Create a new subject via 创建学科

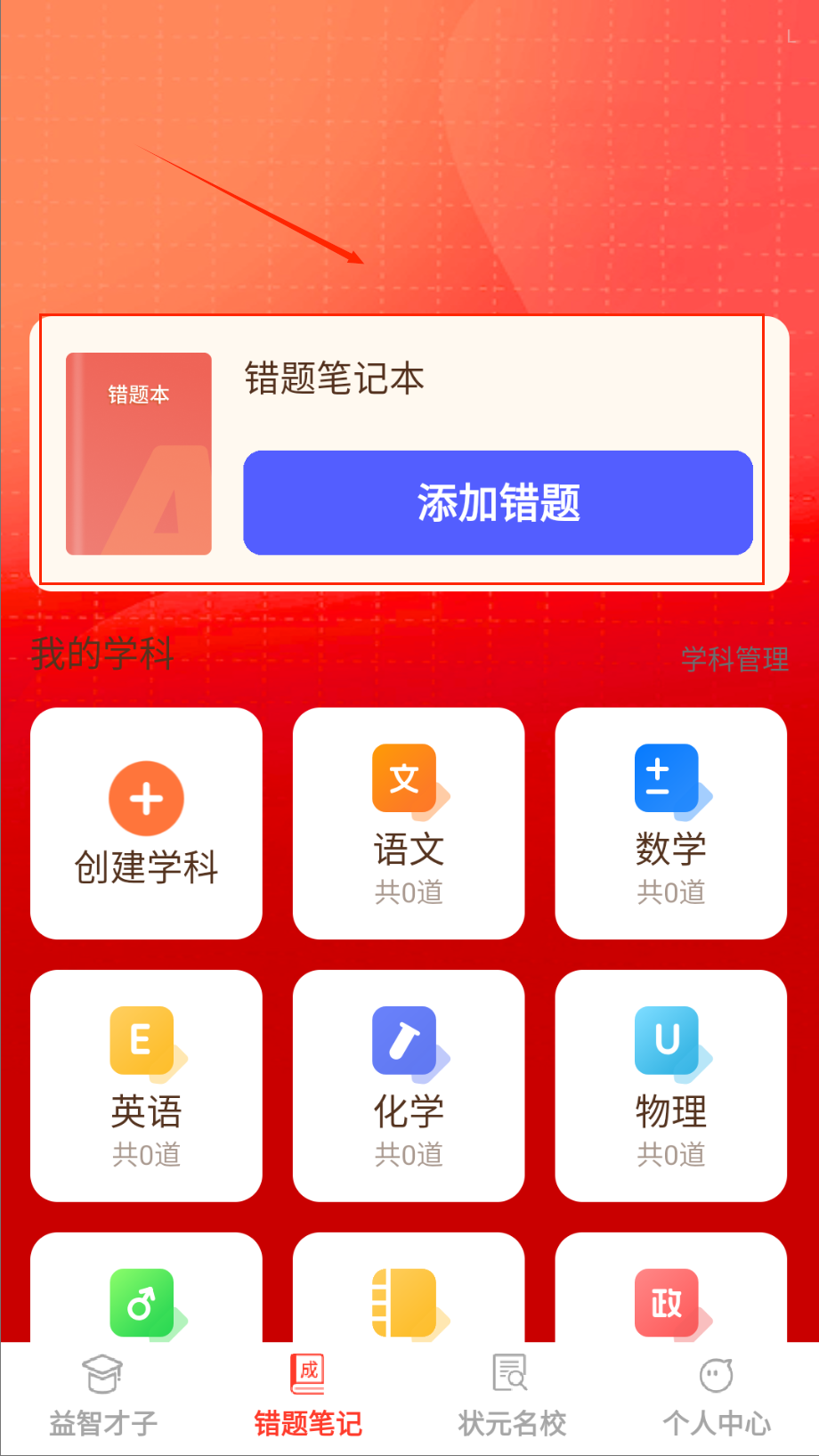click(146, 823)
